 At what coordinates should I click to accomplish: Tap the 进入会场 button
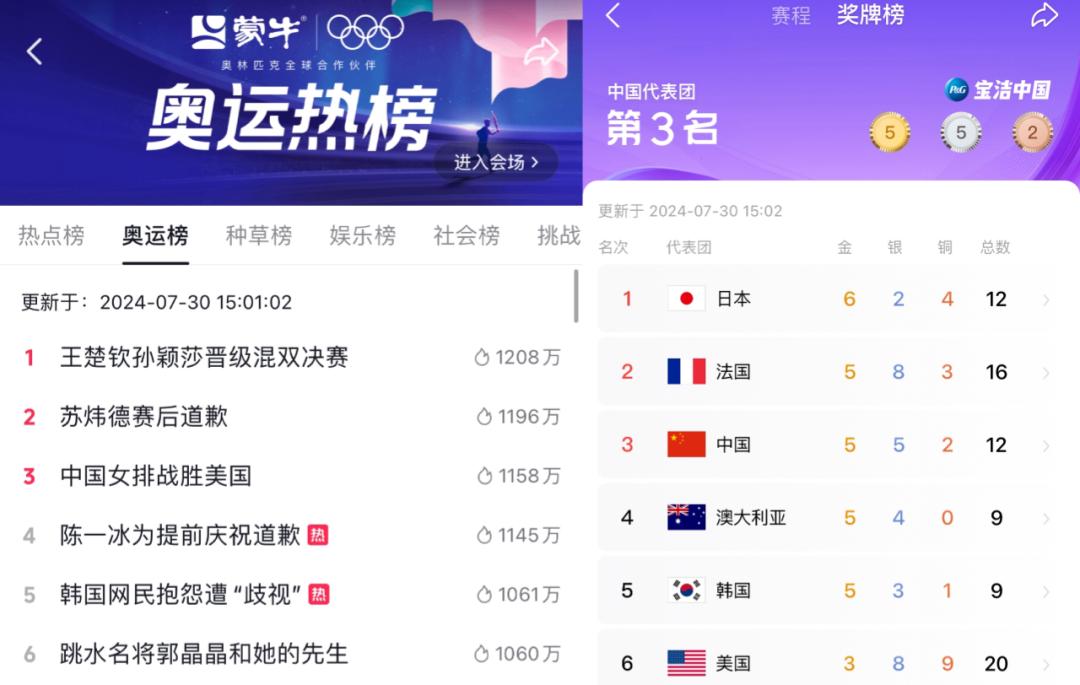[496, 162]
